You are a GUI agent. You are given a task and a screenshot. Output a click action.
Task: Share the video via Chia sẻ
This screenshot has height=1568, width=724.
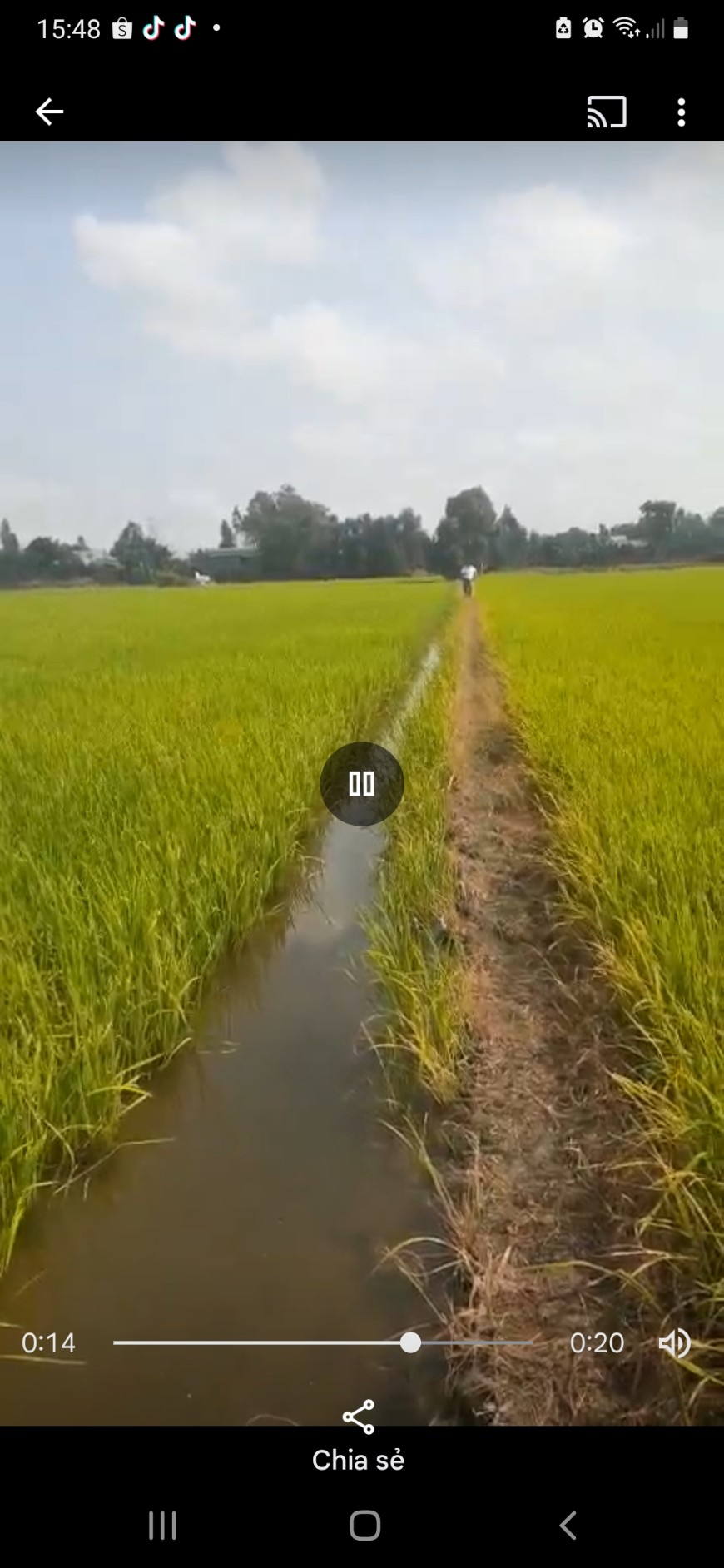point(359,1435)
